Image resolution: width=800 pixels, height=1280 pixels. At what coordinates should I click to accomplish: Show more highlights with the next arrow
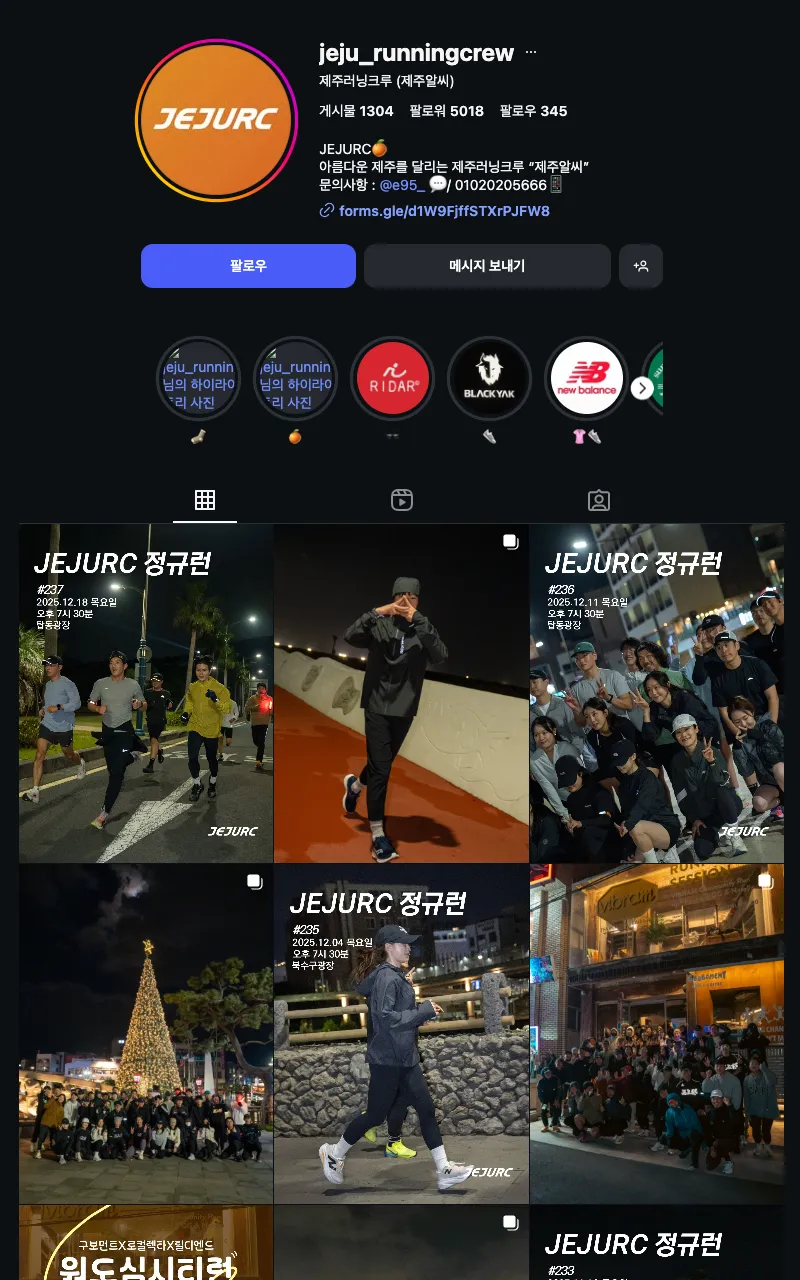tap(642, 388)
